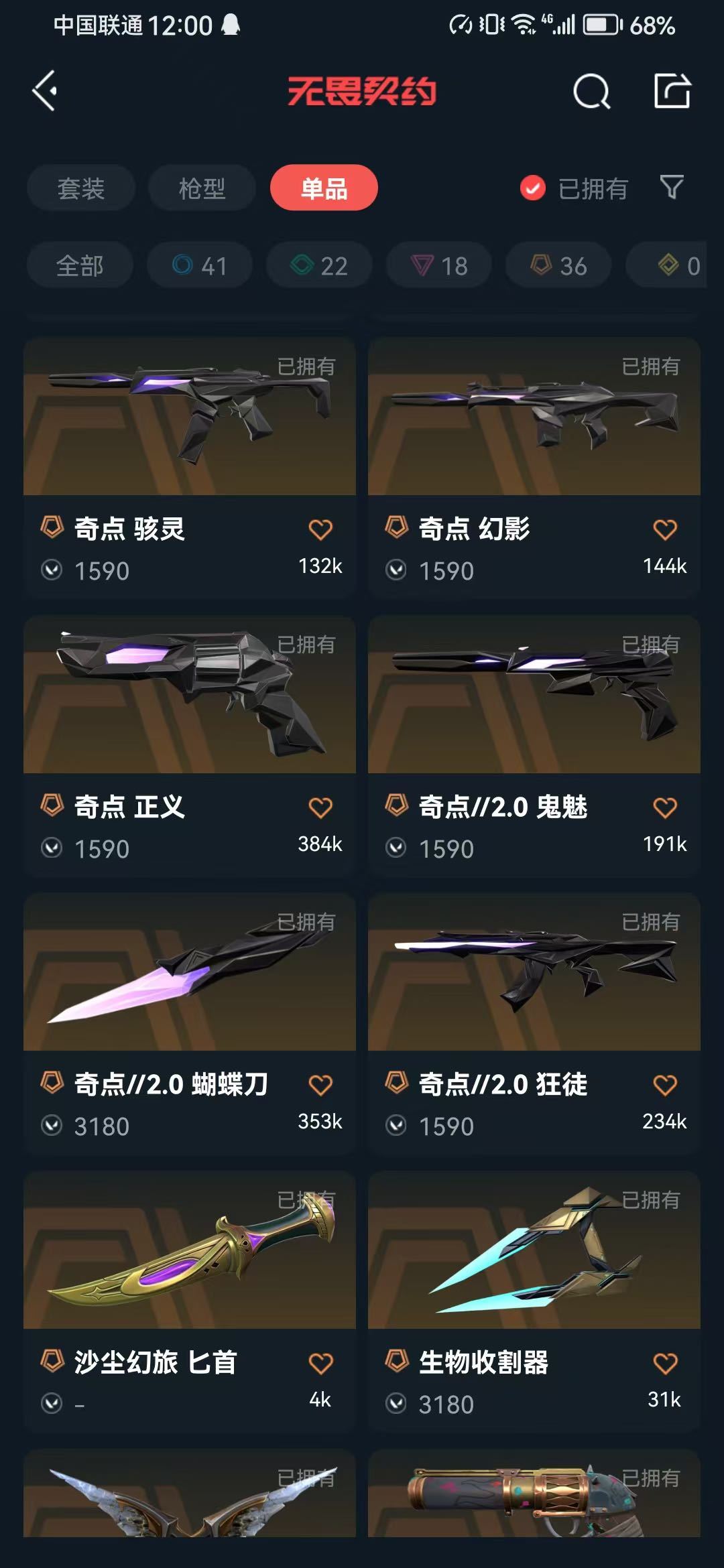The width and height of the screenshot is (724, 1568).
Task: Tap the share icon at top right
Action: point(672,90)
